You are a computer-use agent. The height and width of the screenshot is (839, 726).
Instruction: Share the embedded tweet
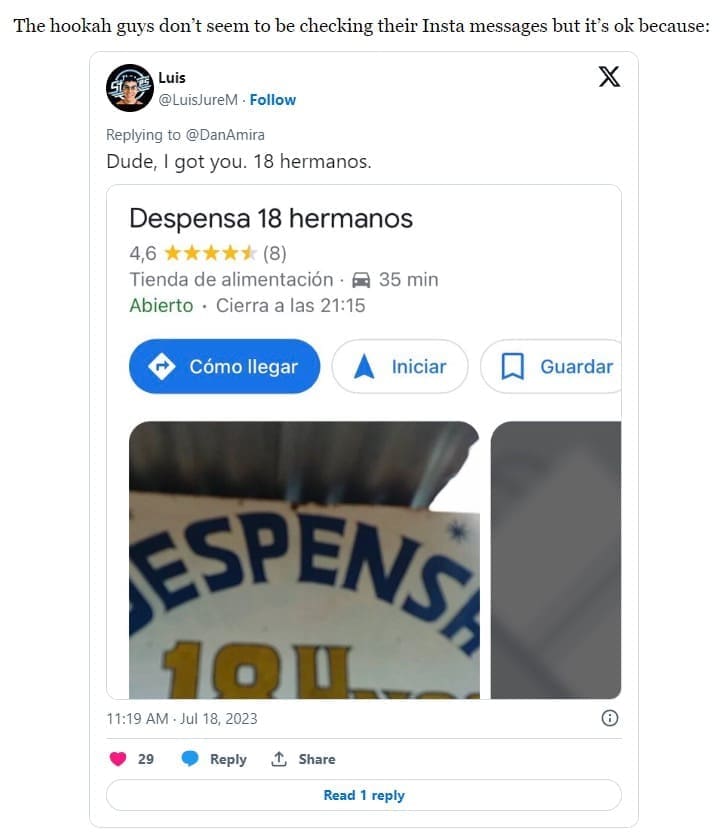coord(304,759)
